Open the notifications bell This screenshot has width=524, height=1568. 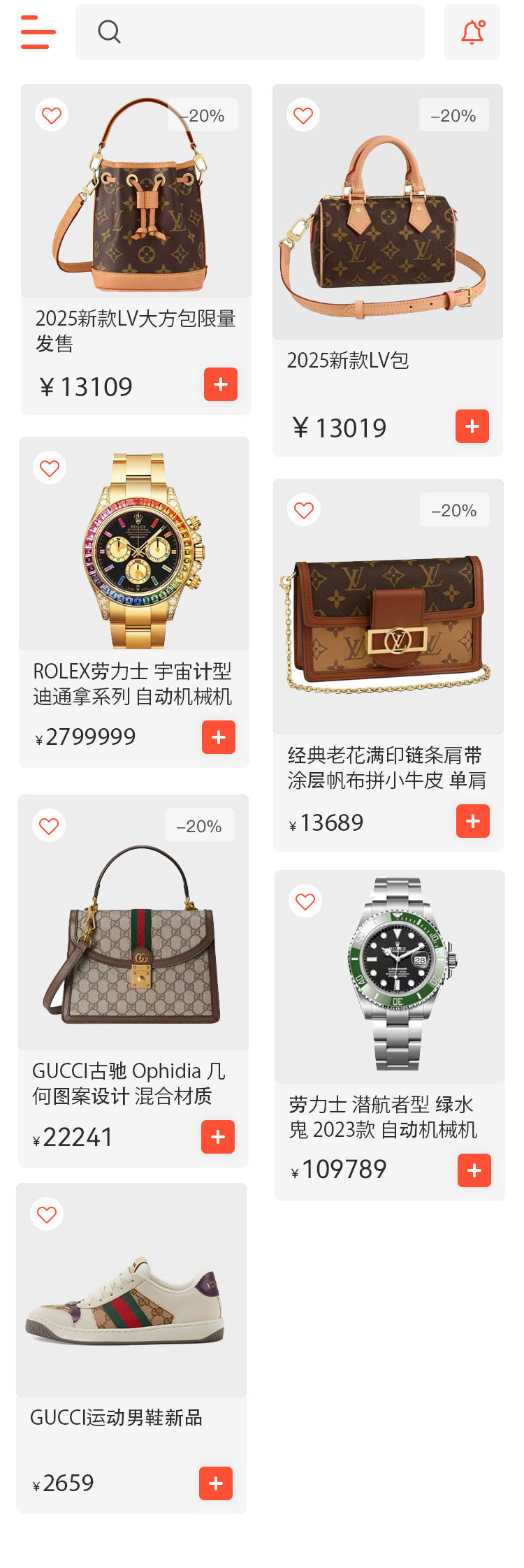tap(472, 32)
